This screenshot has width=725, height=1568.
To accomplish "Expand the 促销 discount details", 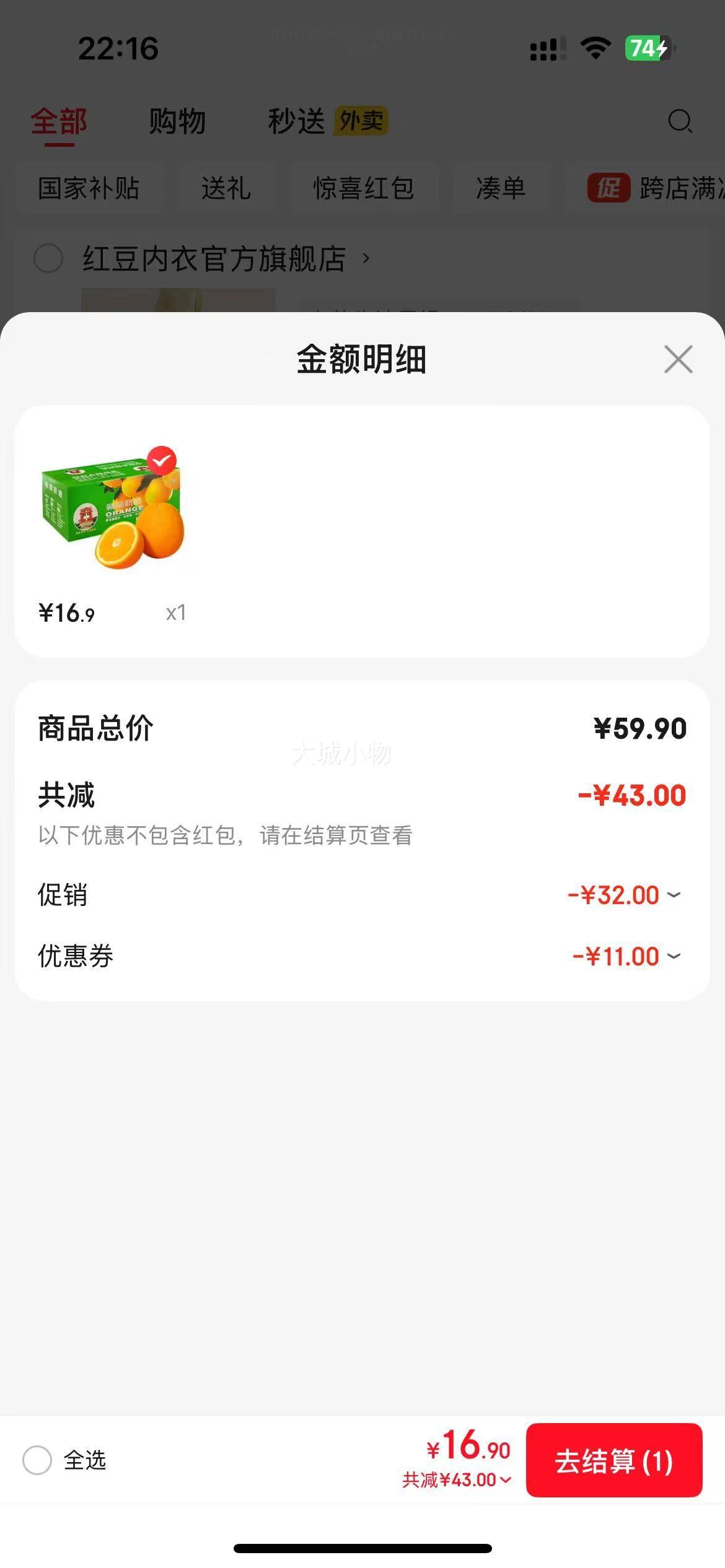I will point(674,895).
